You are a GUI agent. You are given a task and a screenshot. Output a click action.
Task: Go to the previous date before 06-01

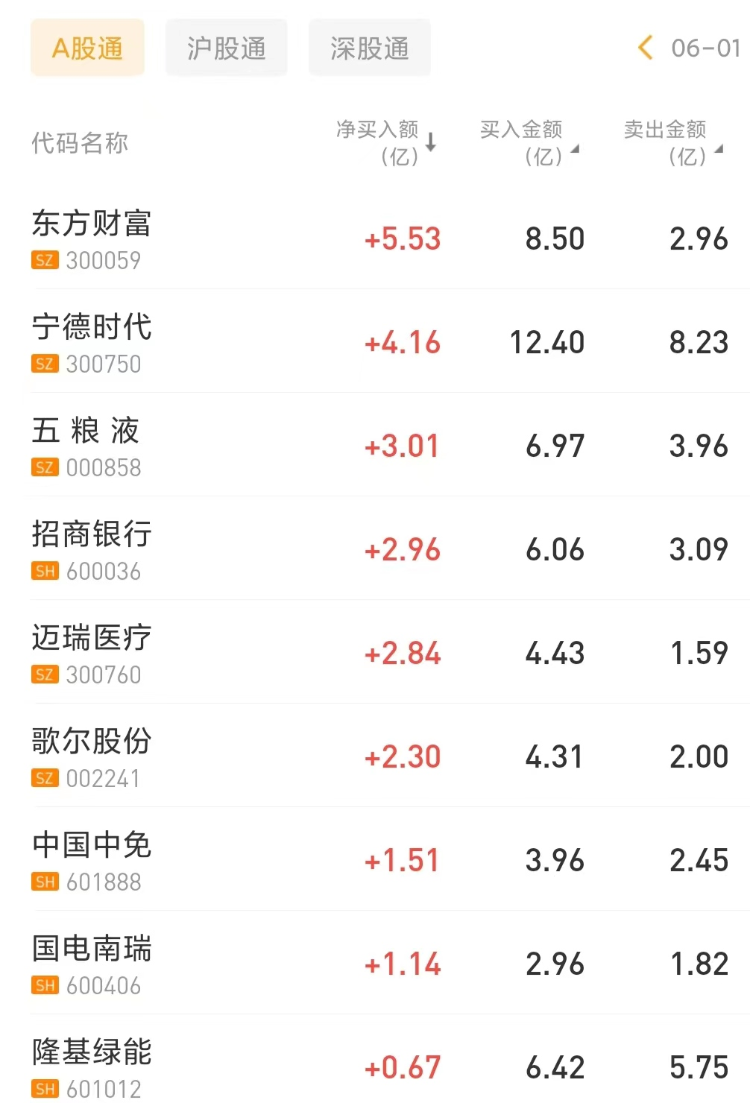pyautogui.click(x=646, y=47)
